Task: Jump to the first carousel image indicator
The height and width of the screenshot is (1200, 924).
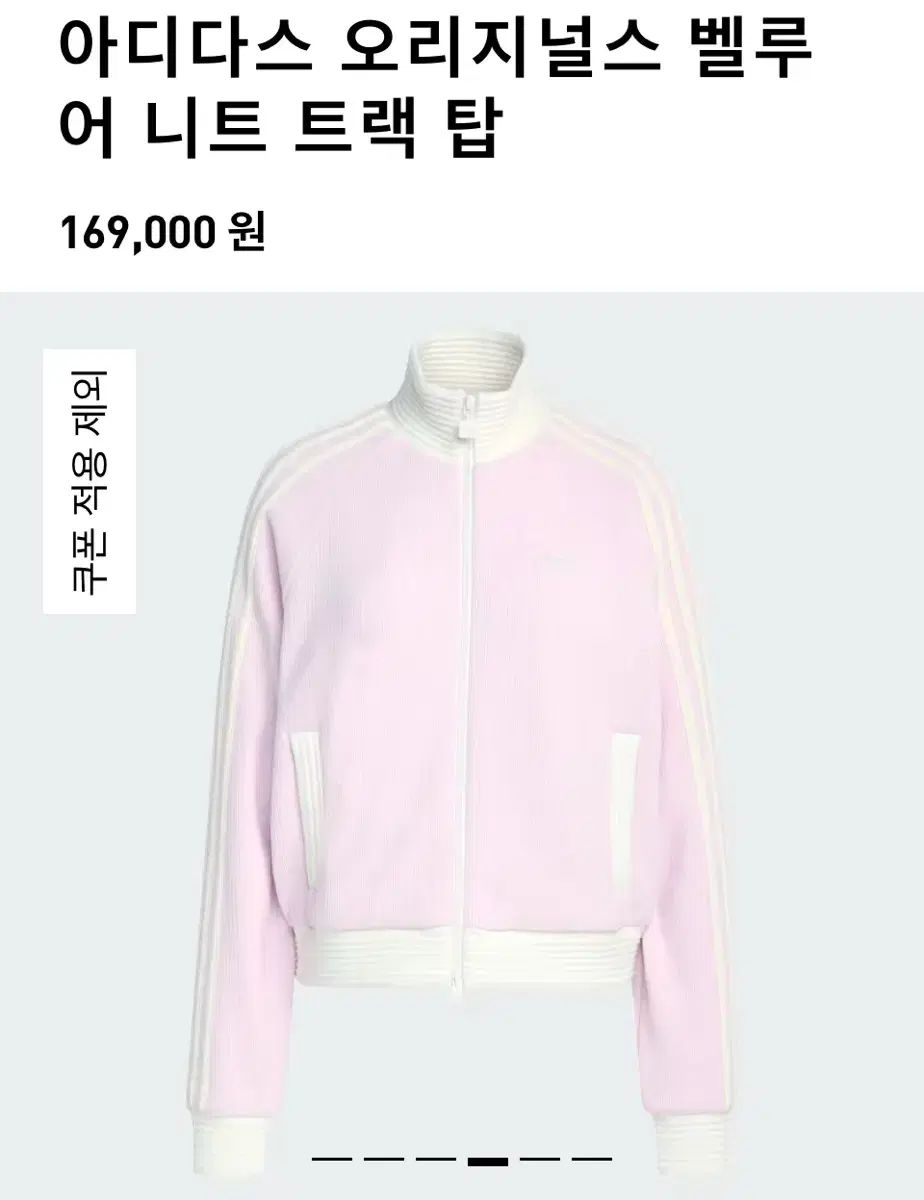Action: click(331, 1160)
